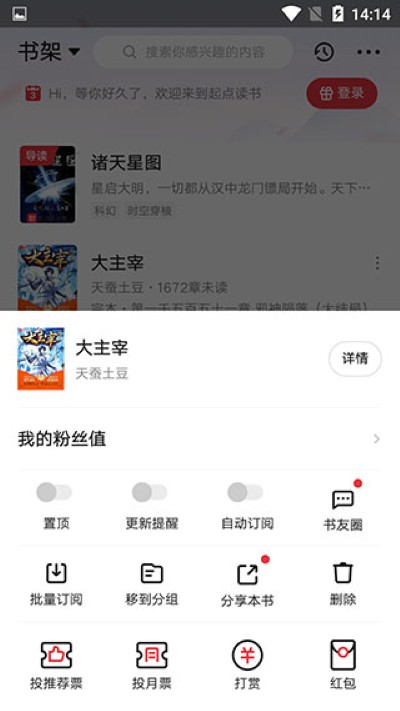Tap the 大主宰 cover in the sheet

41,359
